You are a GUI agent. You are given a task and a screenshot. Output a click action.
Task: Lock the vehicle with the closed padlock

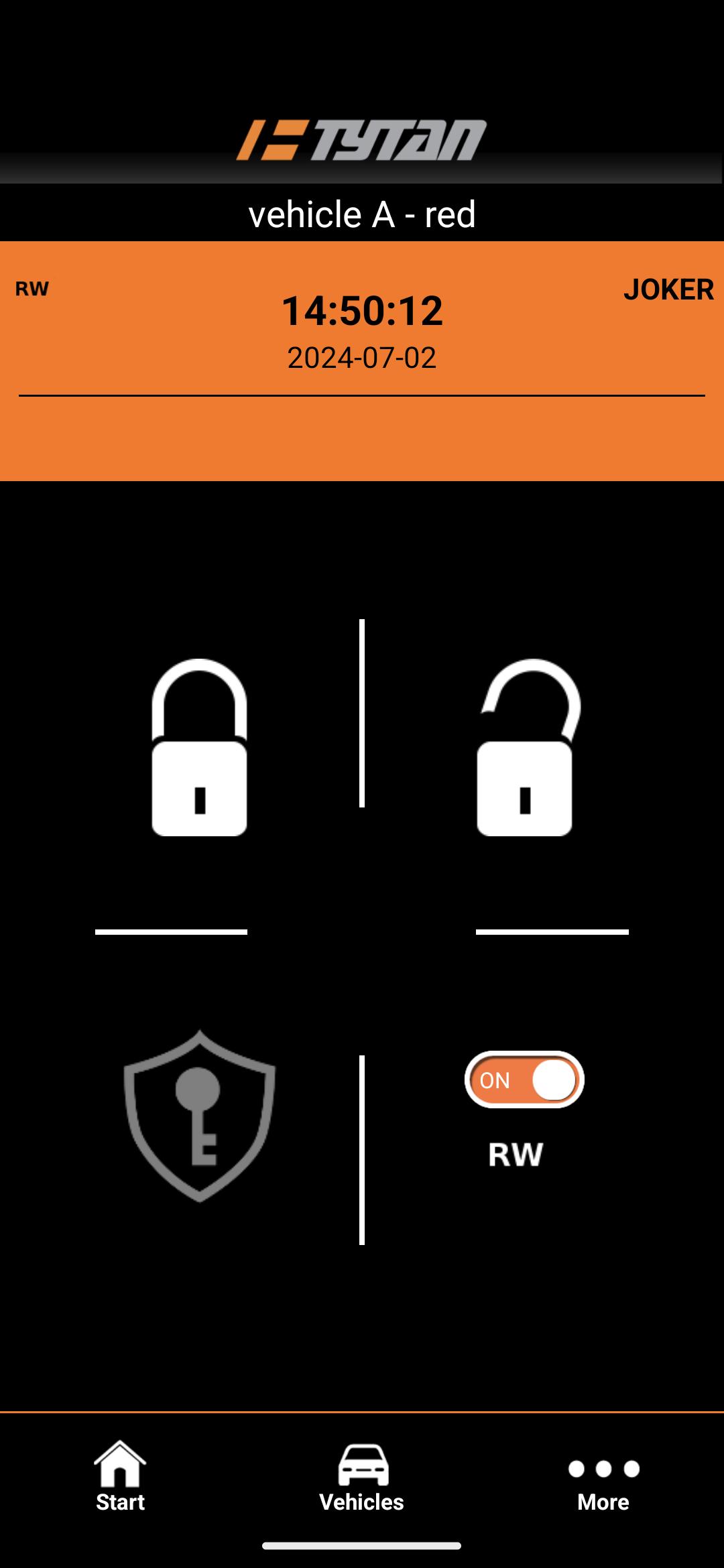(199, 747)
